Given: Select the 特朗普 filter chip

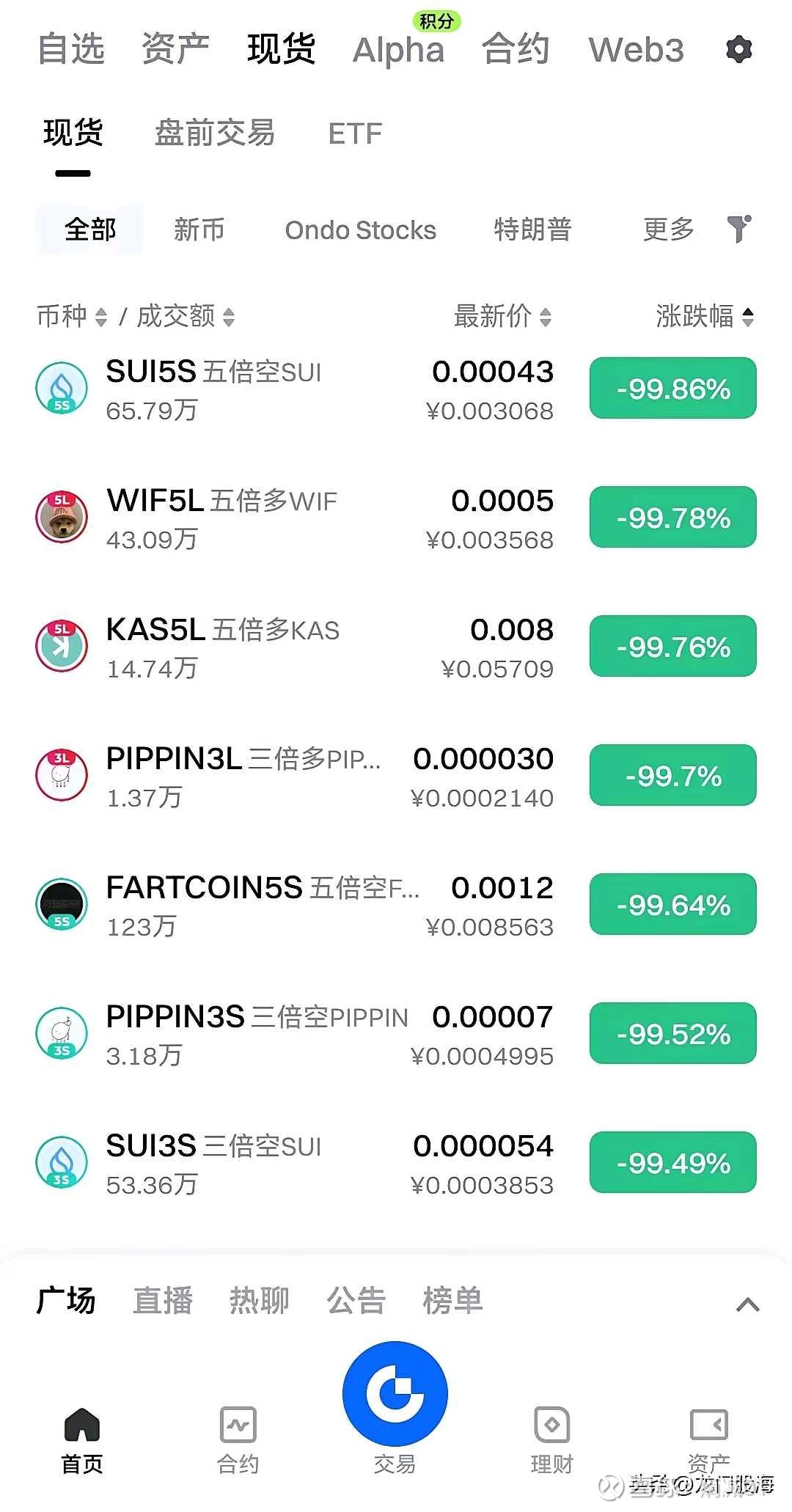Looking at the screenshot, I should (x=533, y=230).
